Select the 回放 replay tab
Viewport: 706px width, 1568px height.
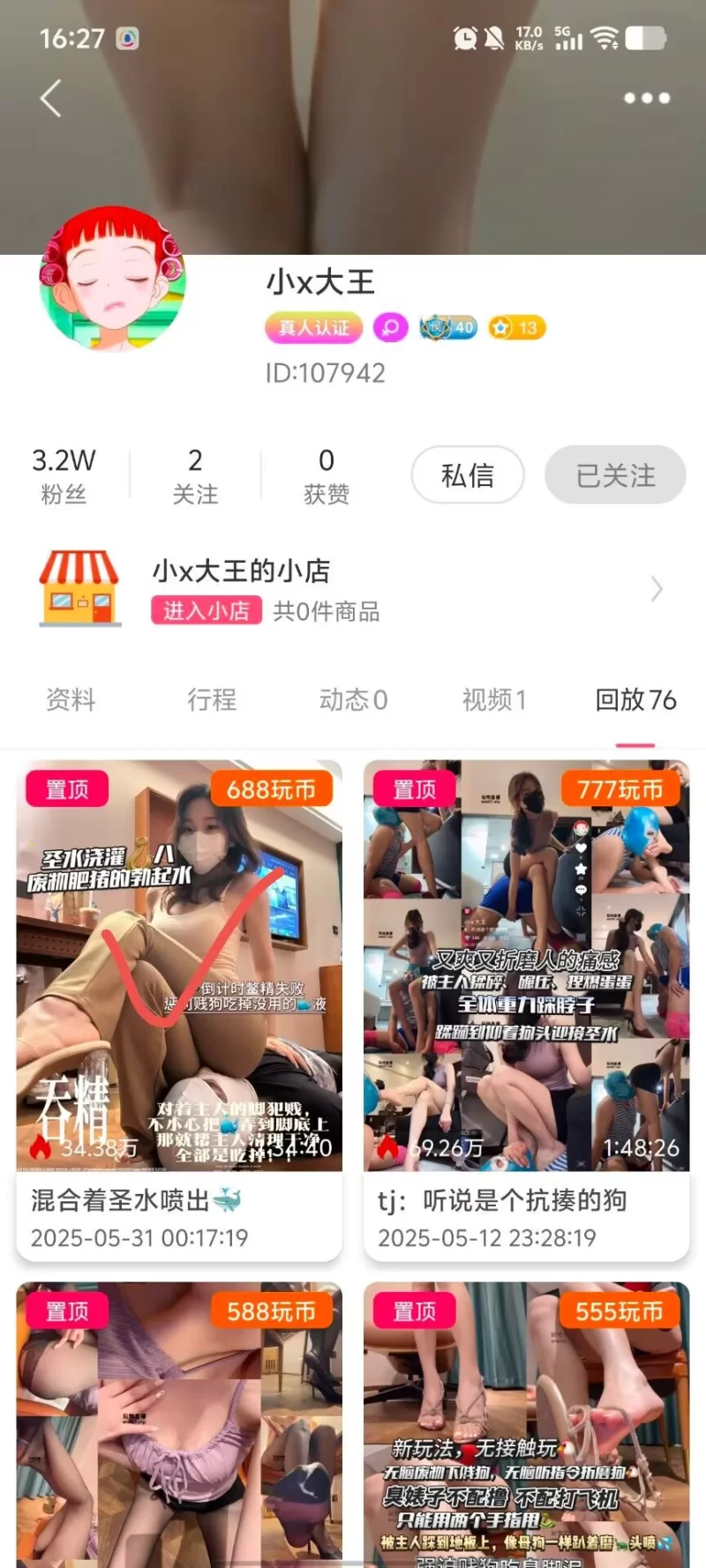[635, 700]
